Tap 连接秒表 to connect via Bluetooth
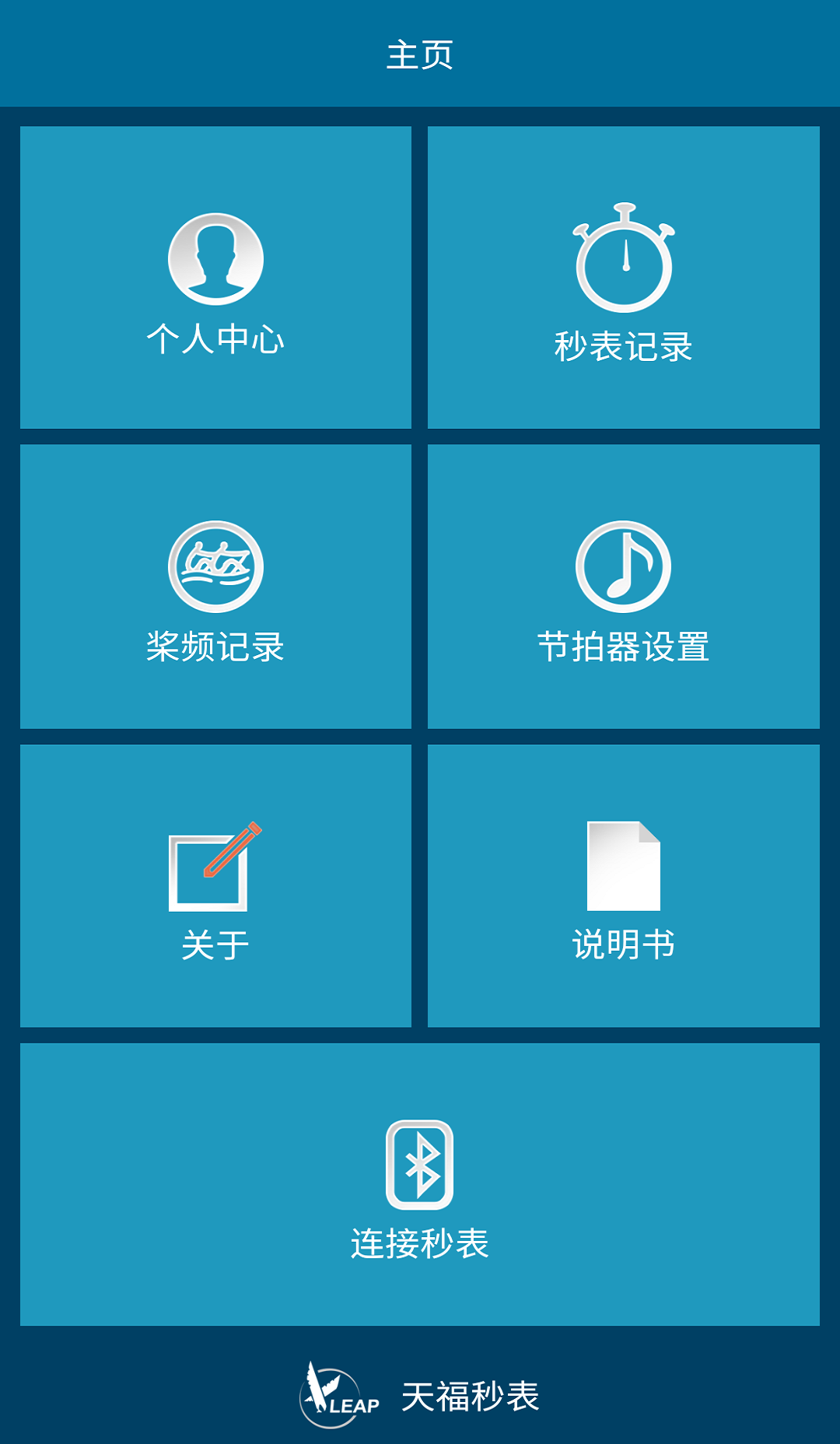The image size is (840, 1444). 419,1184
